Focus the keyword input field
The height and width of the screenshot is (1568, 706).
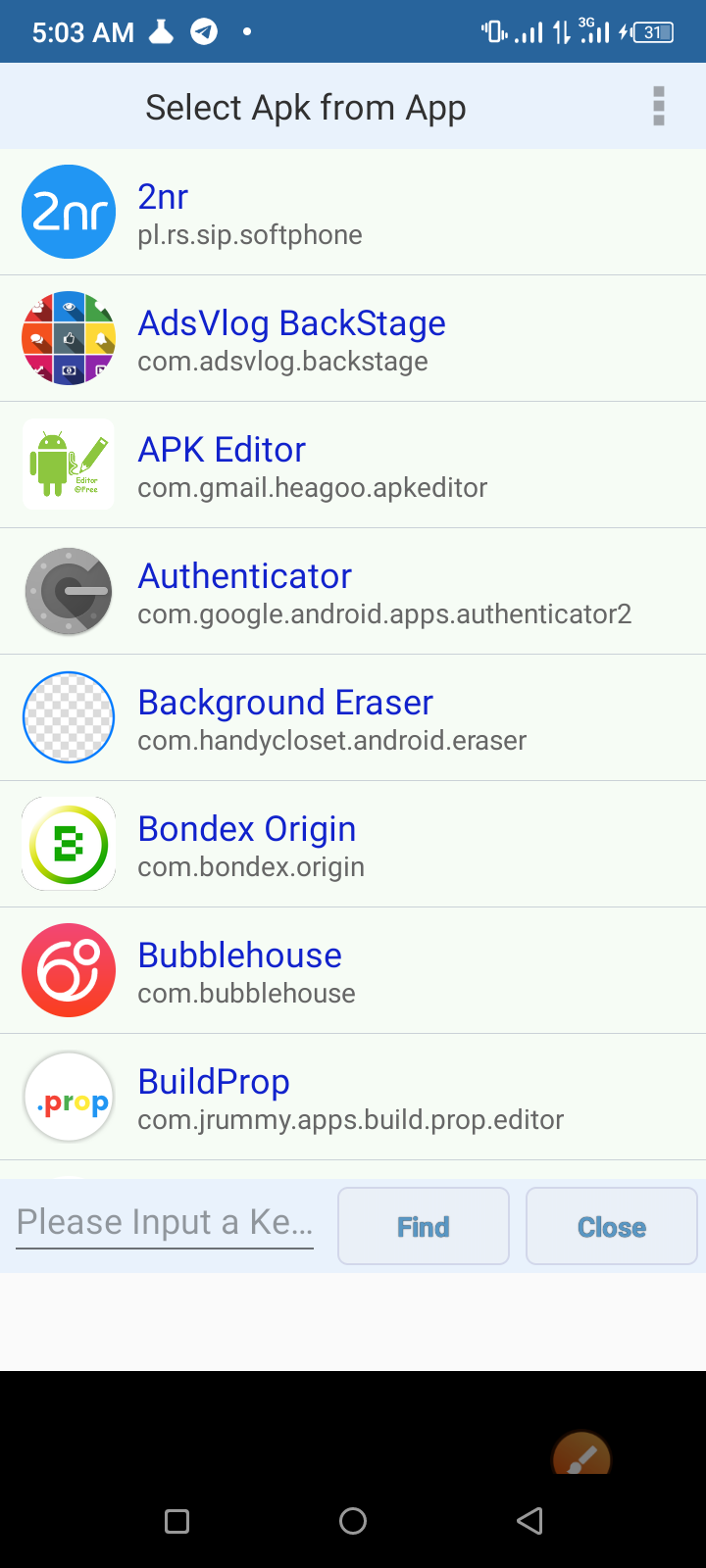[x=165, y=1223]
